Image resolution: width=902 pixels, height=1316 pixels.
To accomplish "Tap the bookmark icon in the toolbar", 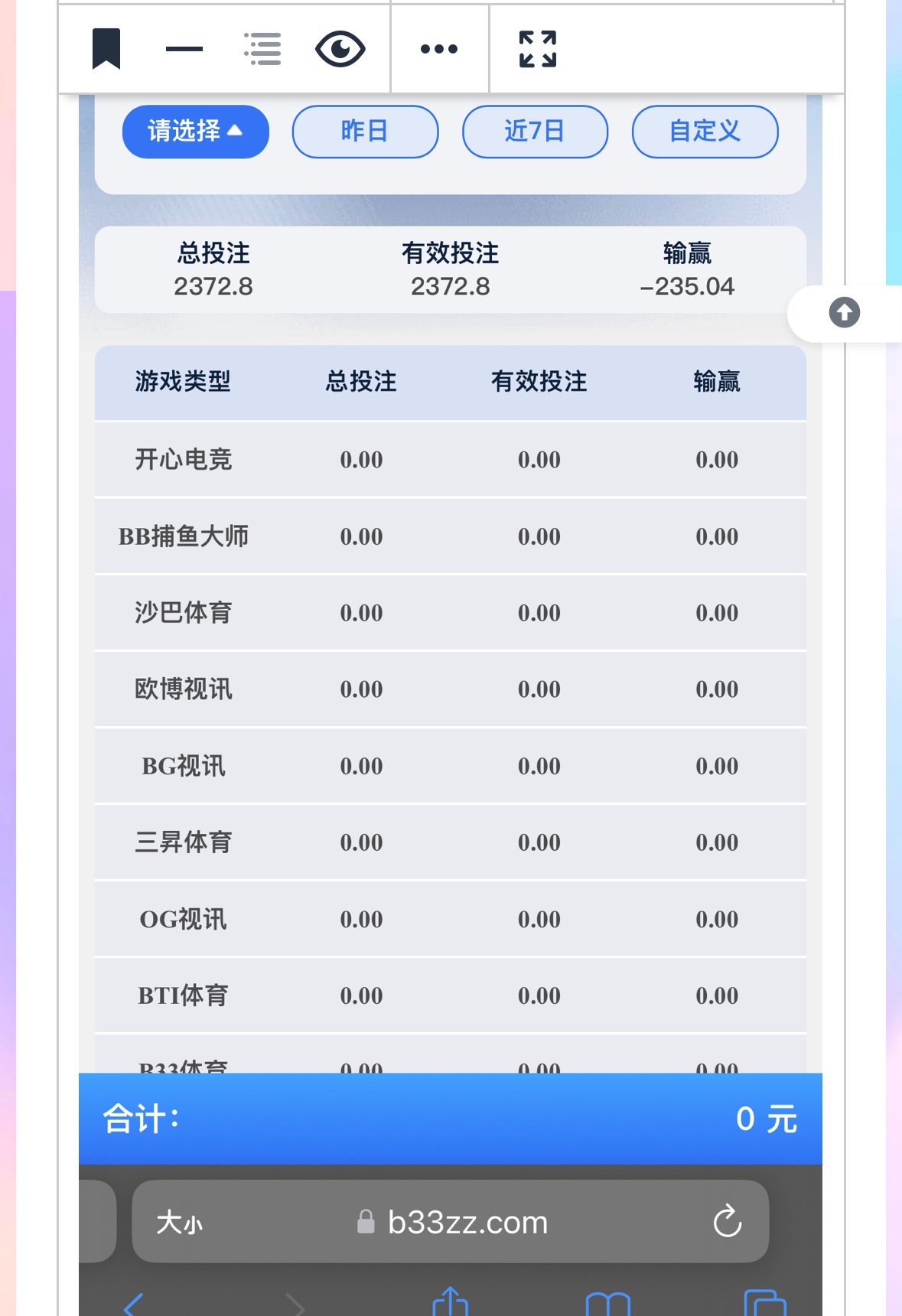I will (106, 49).
